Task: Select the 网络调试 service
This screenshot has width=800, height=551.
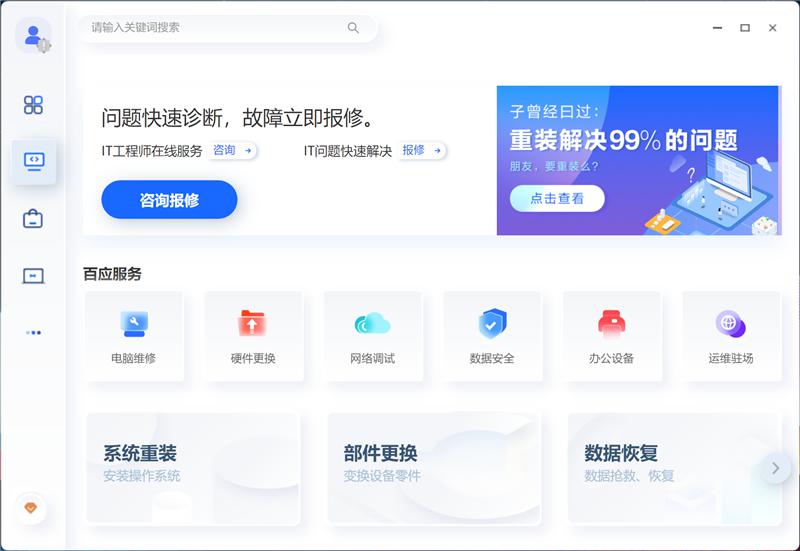Action: pyautogui.click(x=372, y=336)
